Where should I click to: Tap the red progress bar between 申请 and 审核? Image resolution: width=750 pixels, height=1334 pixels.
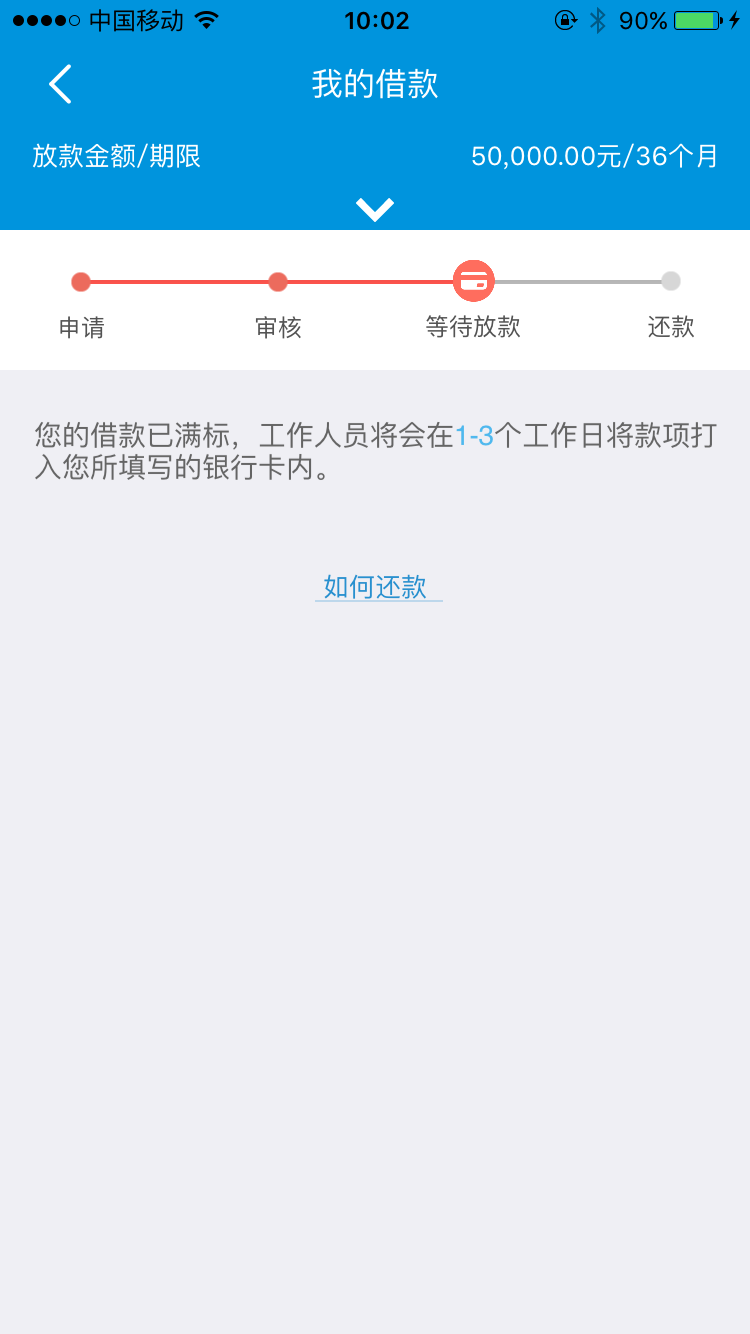(x=180, y=281)
